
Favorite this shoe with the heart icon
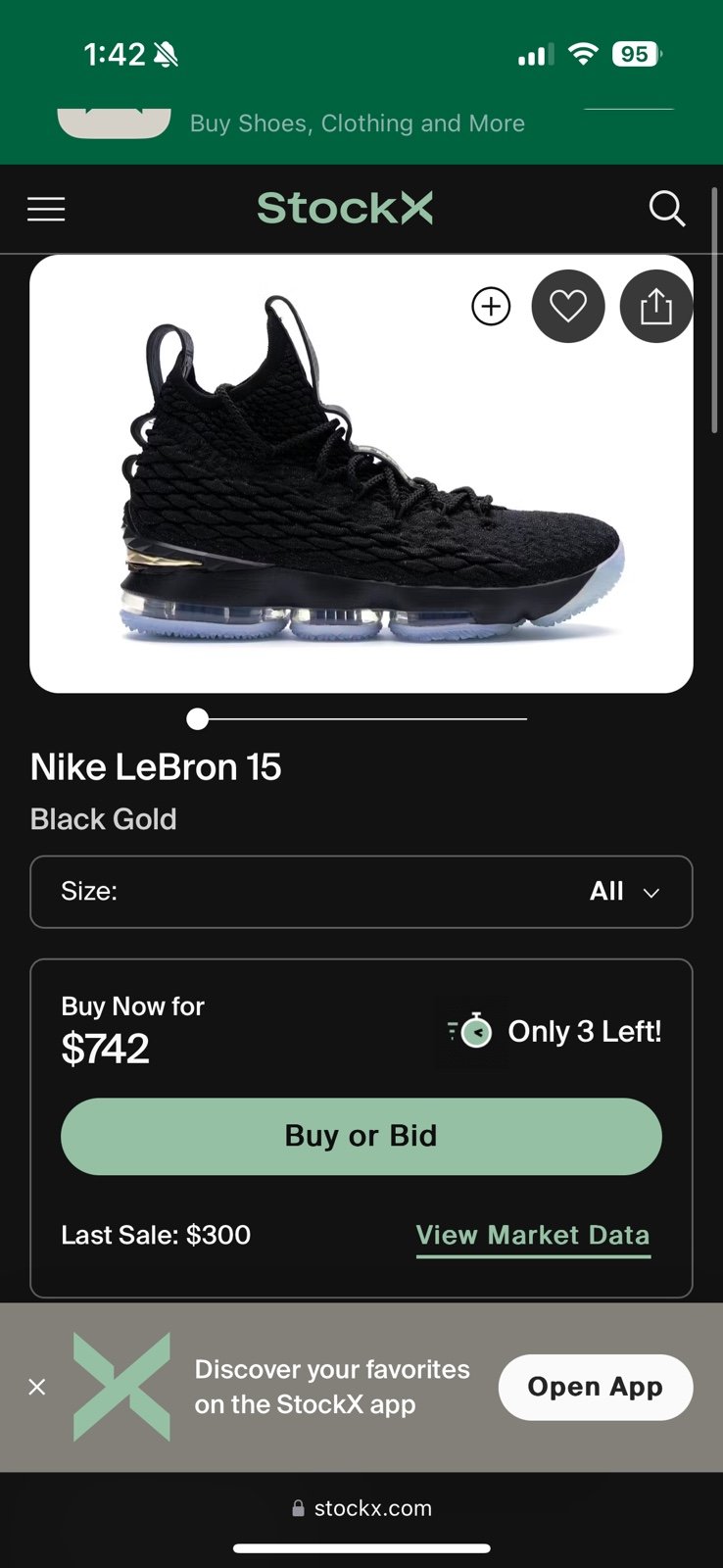point(568,307)
